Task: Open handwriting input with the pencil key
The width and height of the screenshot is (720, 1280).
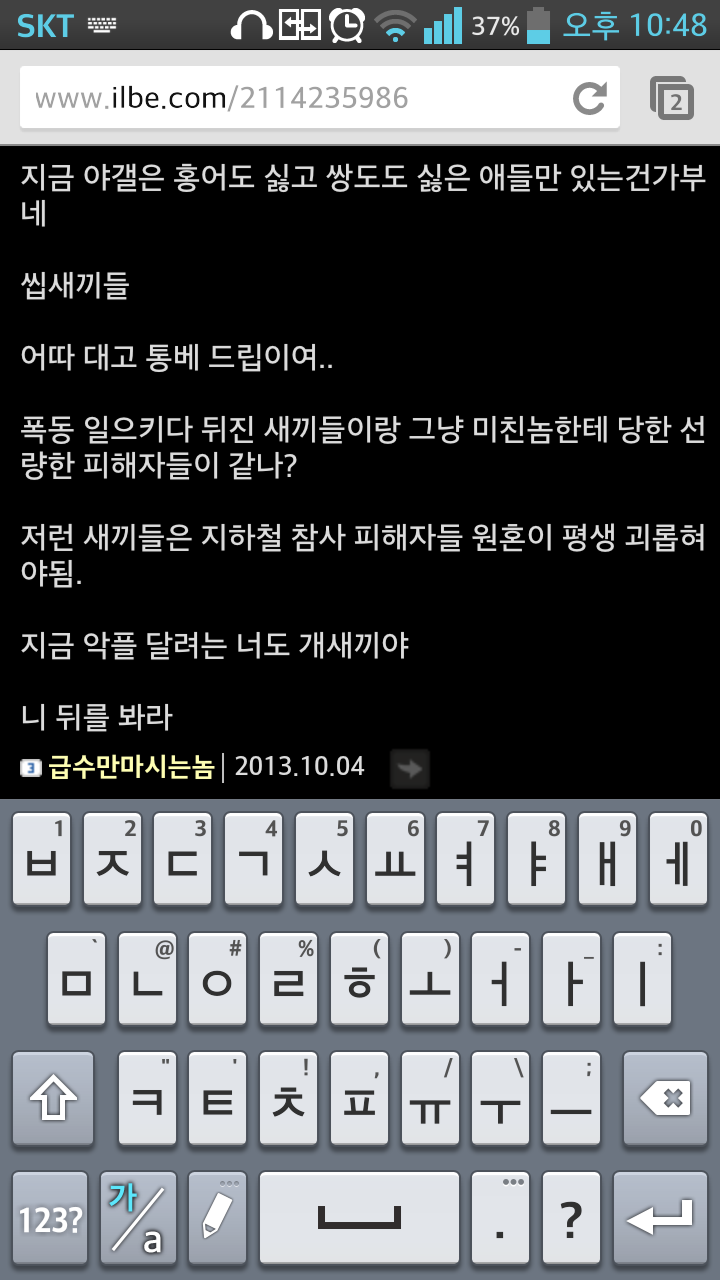Action: pyautogui.click(x=217, y=1219)
